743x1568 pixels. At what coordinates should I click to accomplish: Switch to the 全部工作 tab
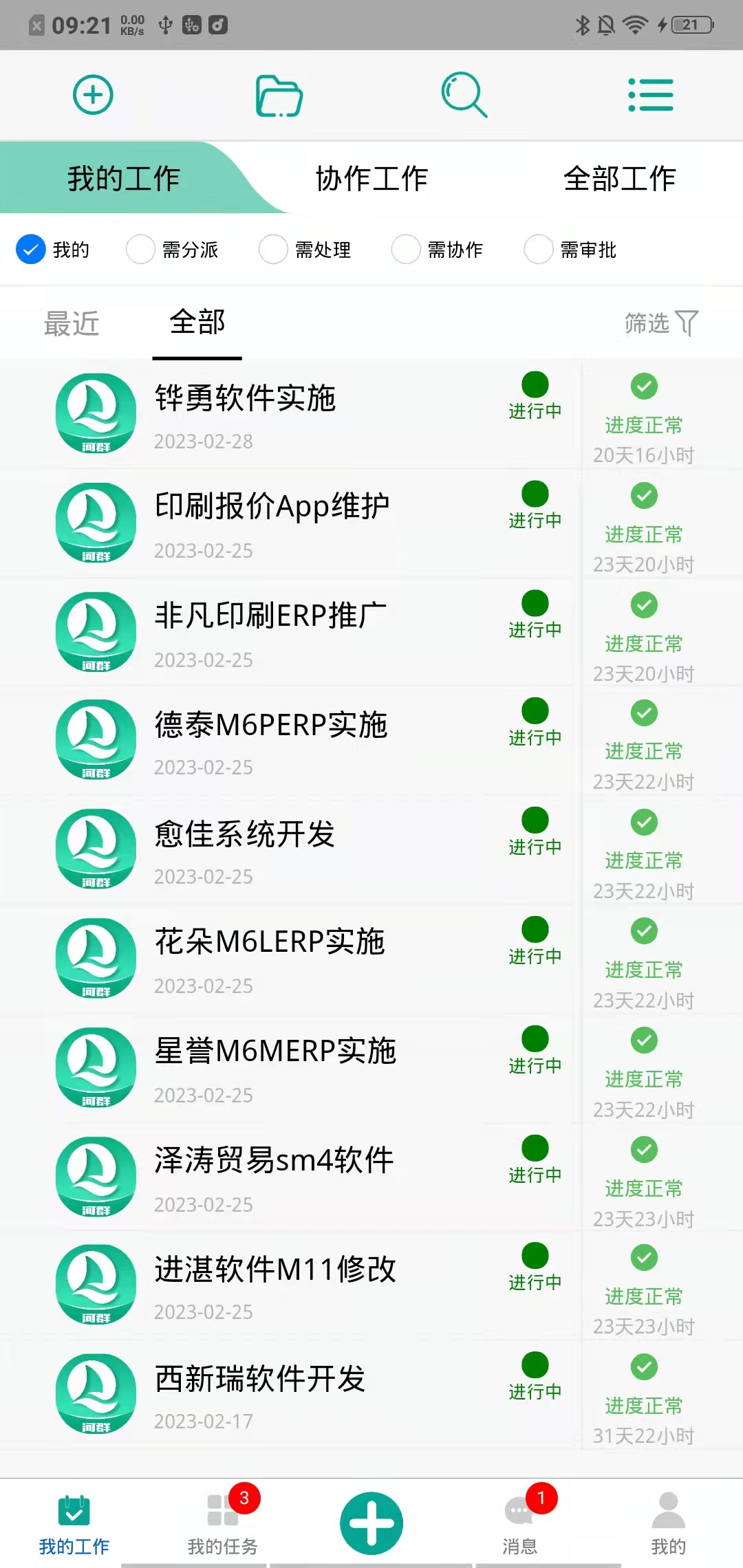[x=619, y=178]
